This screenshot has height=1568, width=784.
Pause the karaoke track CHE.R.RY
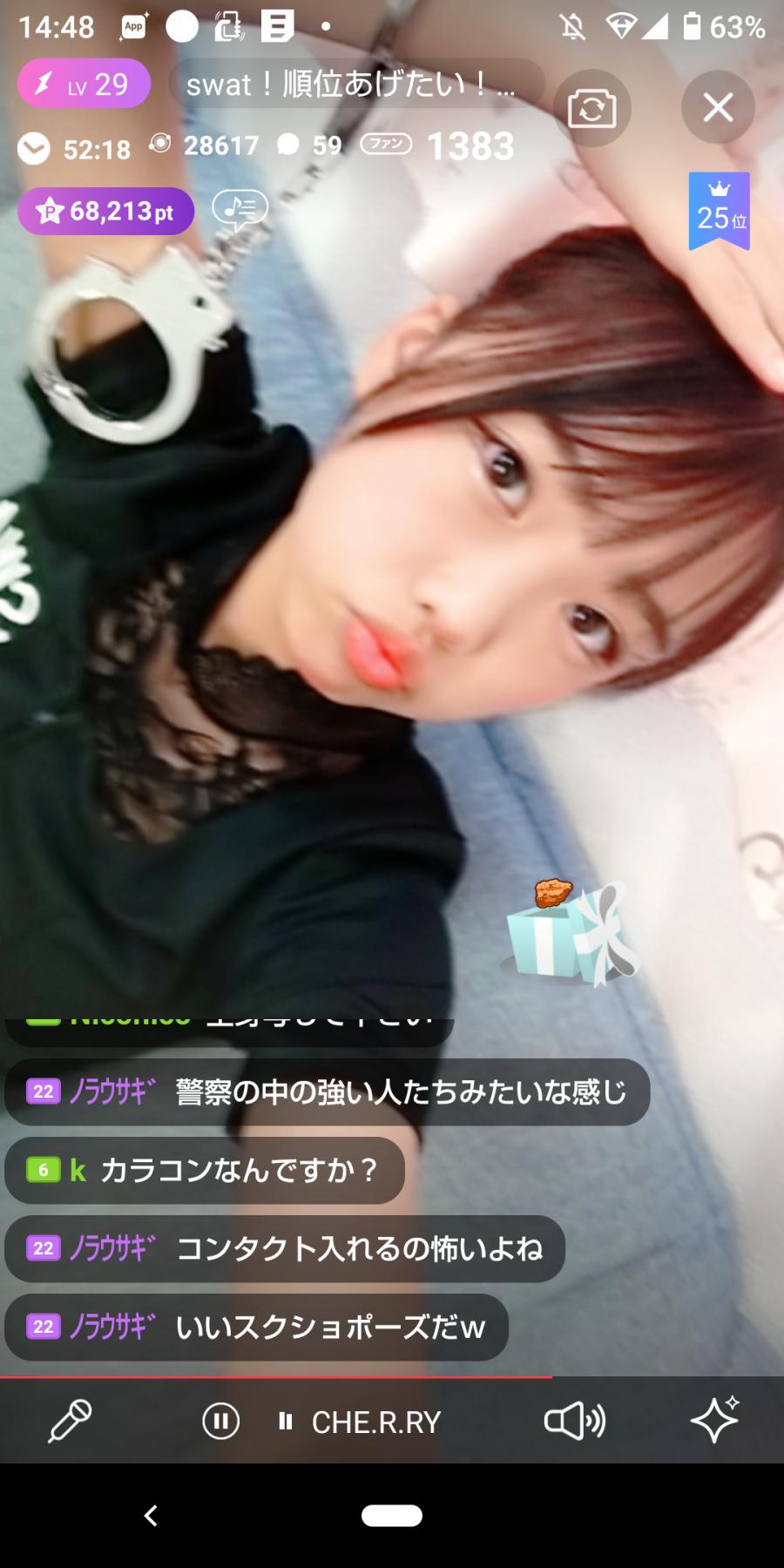pos(221,1423)
